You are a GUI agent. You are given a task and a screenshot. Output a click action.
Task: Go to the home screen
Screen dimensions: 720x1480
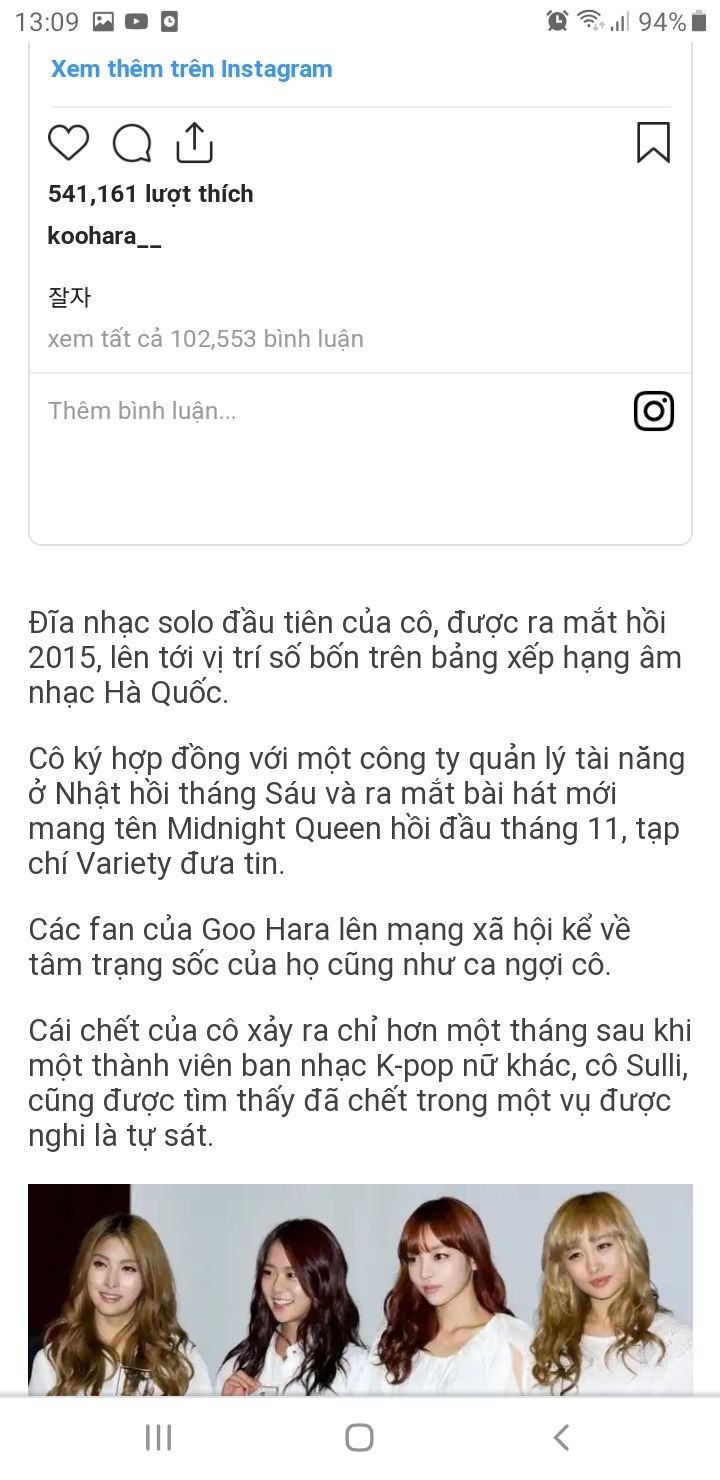tap(359, 1438)
